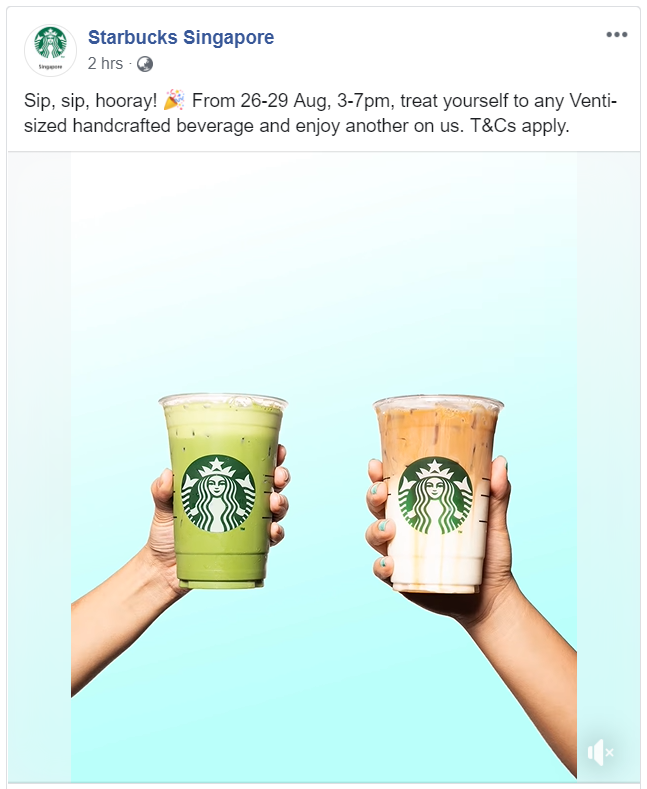
Task: Open the post's three-dot options menu
Action: 616,35
